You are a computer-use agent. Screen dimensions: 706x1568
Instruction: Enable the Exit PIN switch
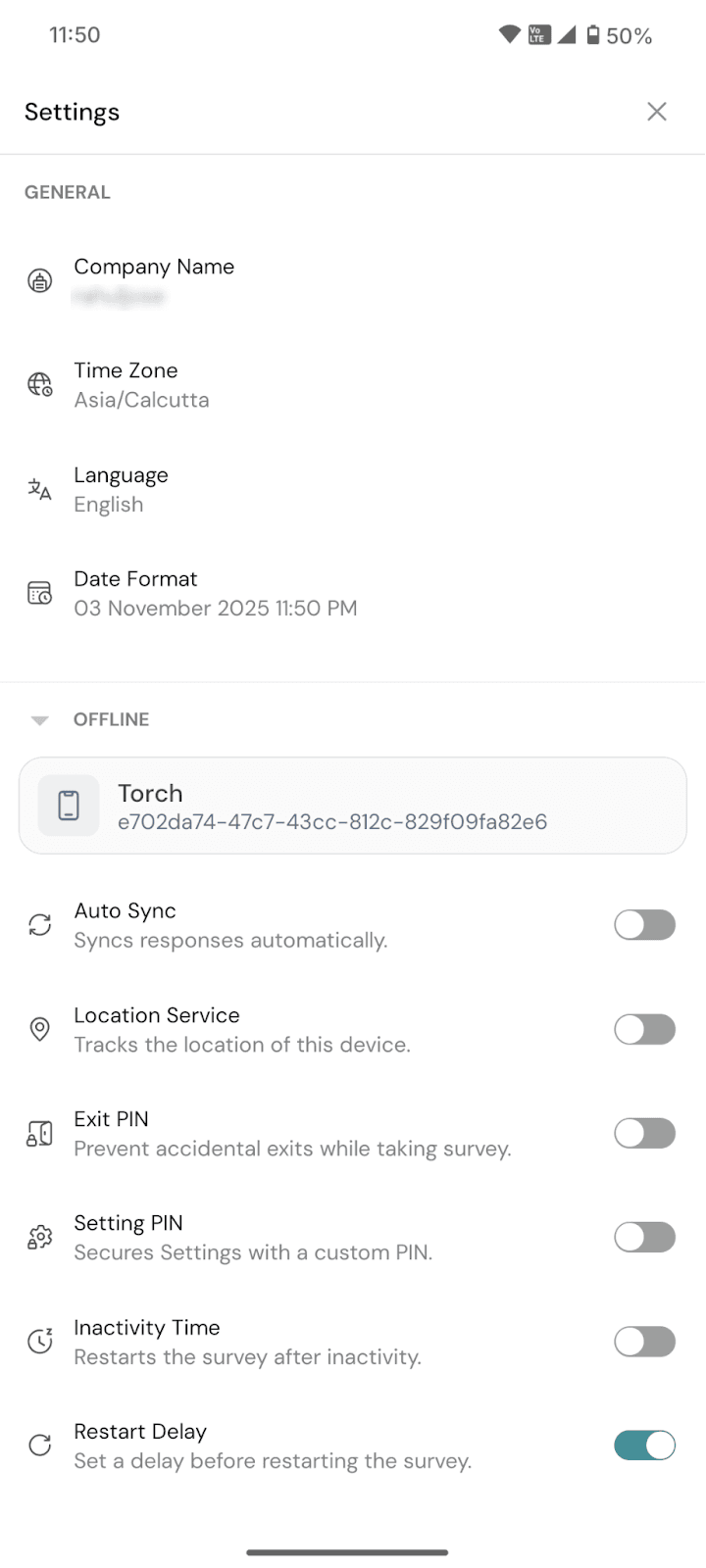pos(644,1133)
